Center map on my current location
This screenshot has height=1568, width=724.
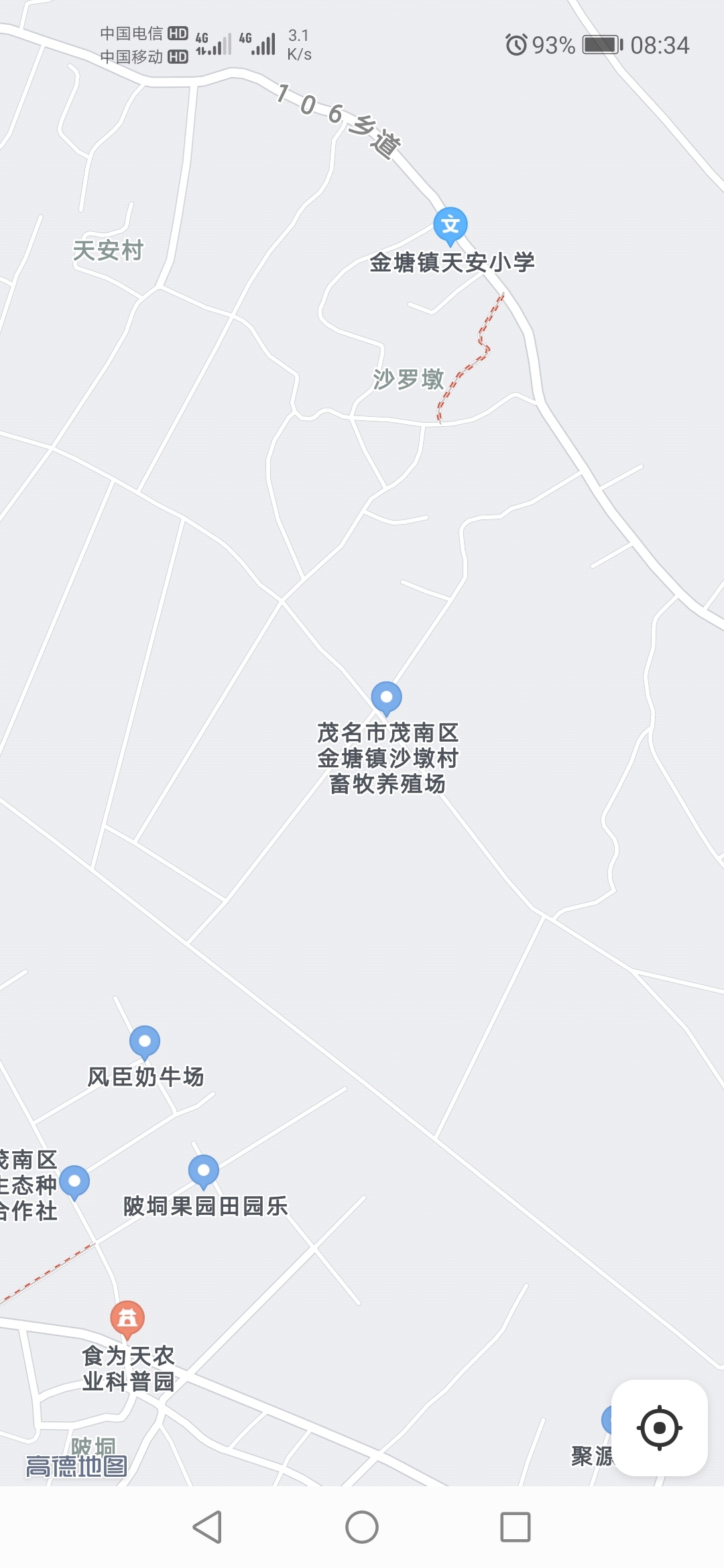click(x=659, y=1428)
